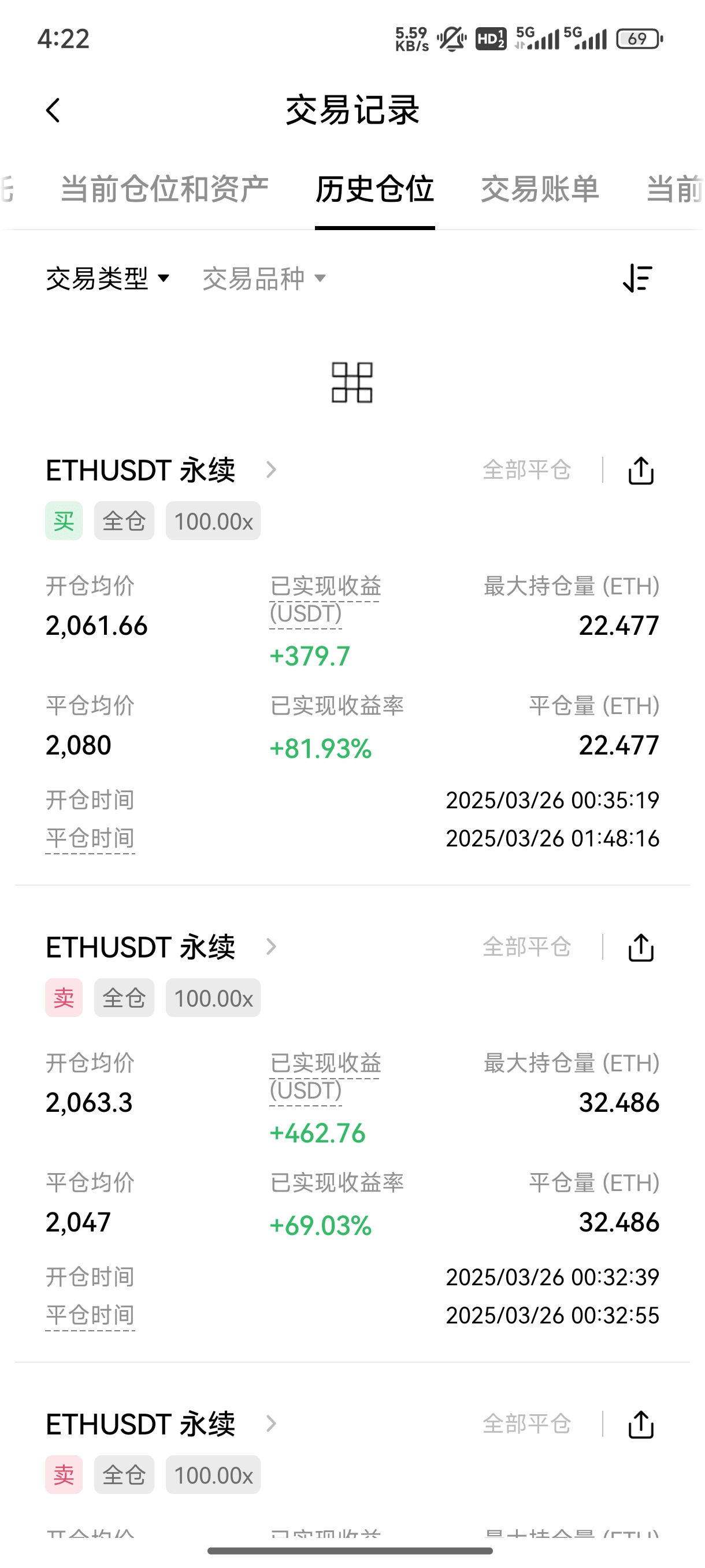Viewport: 705px width, 1568px height.
Task: Share the ETHUSDT 买 position record
Action: click(x=640, y=471)
